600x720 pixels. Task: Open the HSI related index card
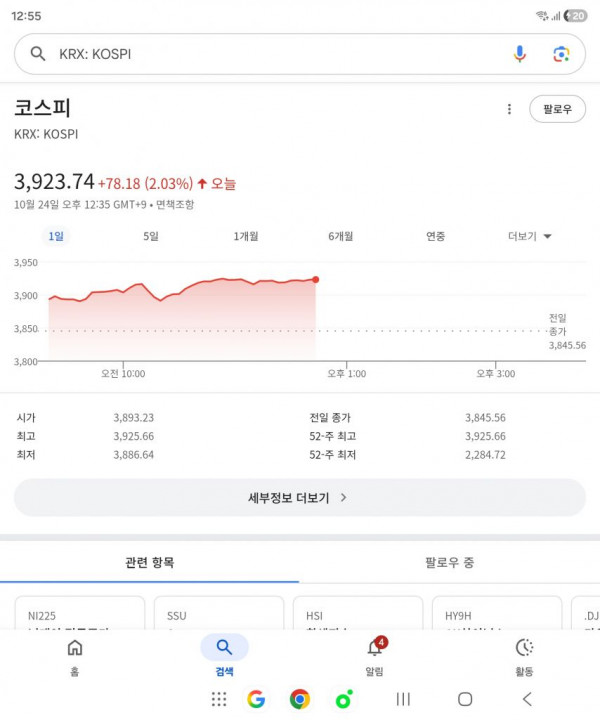pos(357,615)
